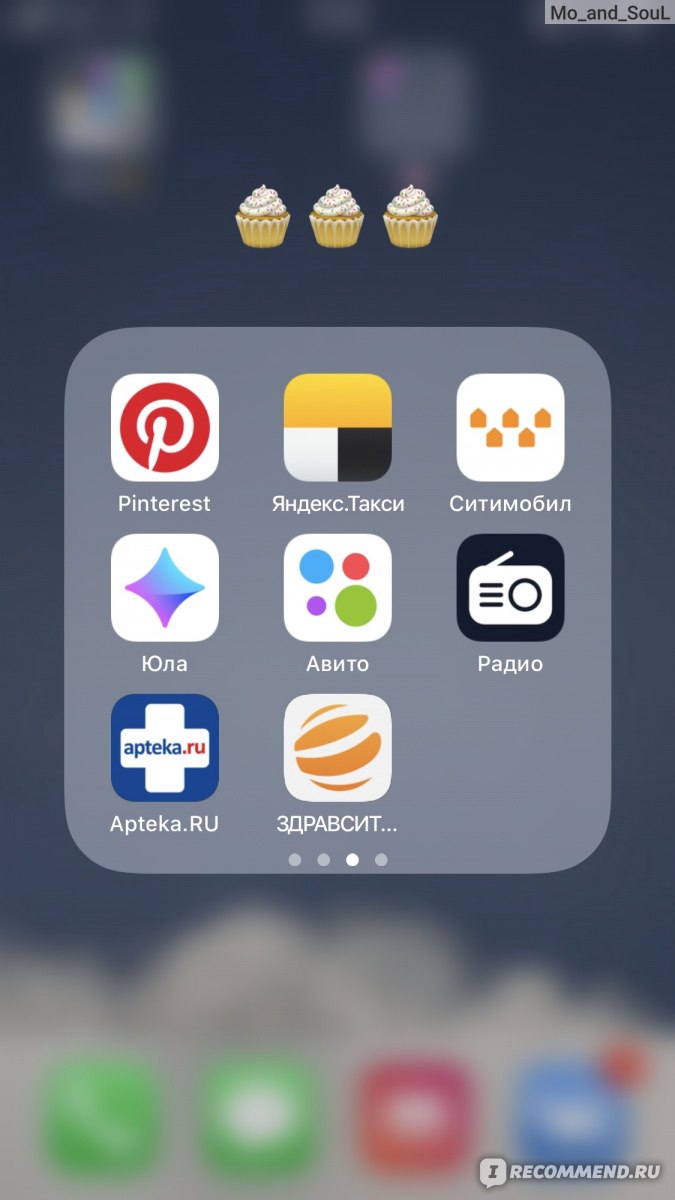675x1200 pixels.
Task: Open the Pinterest app
Action: (x=165, y=428)
